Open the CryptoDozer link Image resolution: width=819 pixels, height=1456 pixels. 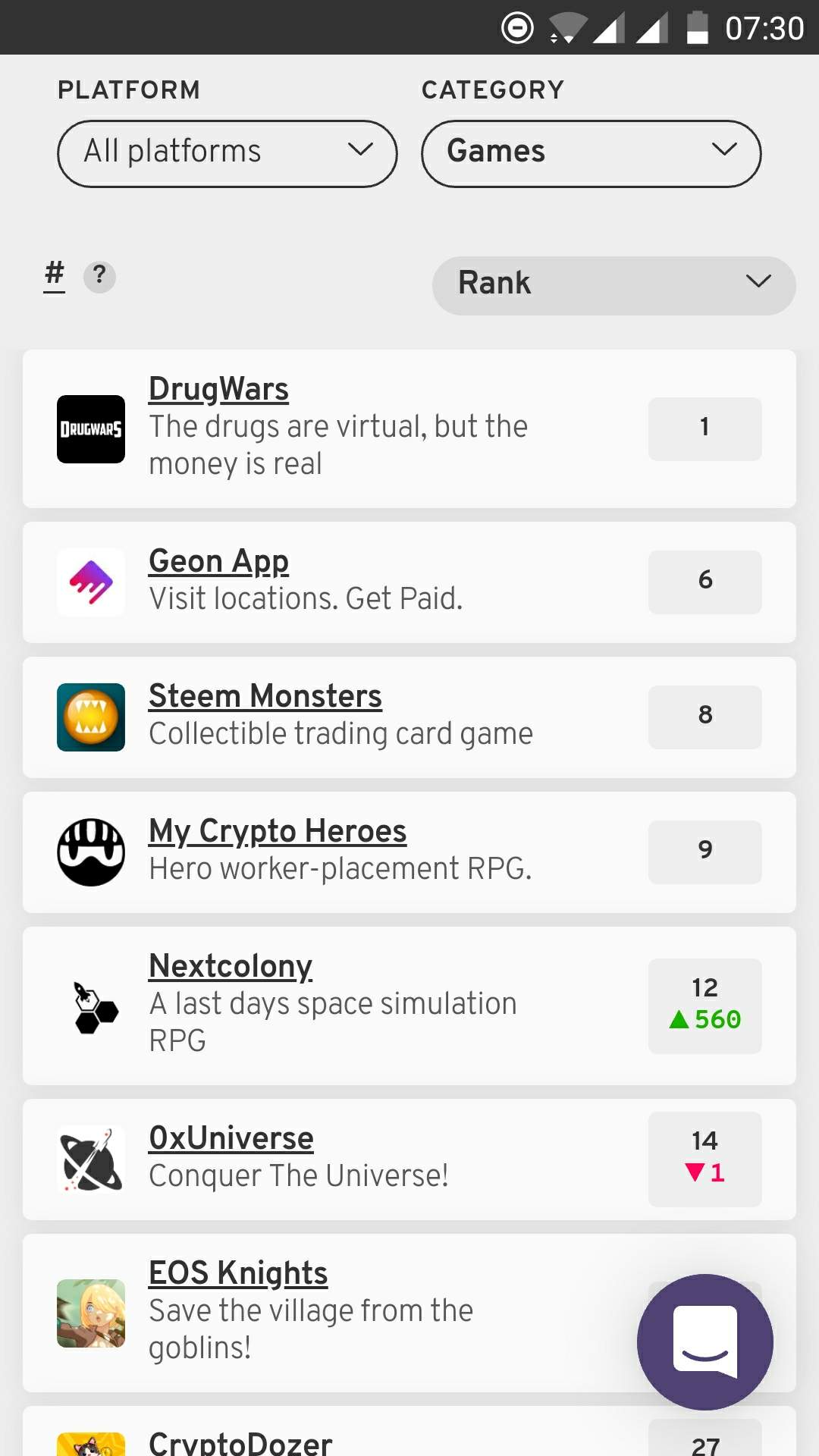point(240,1442)
